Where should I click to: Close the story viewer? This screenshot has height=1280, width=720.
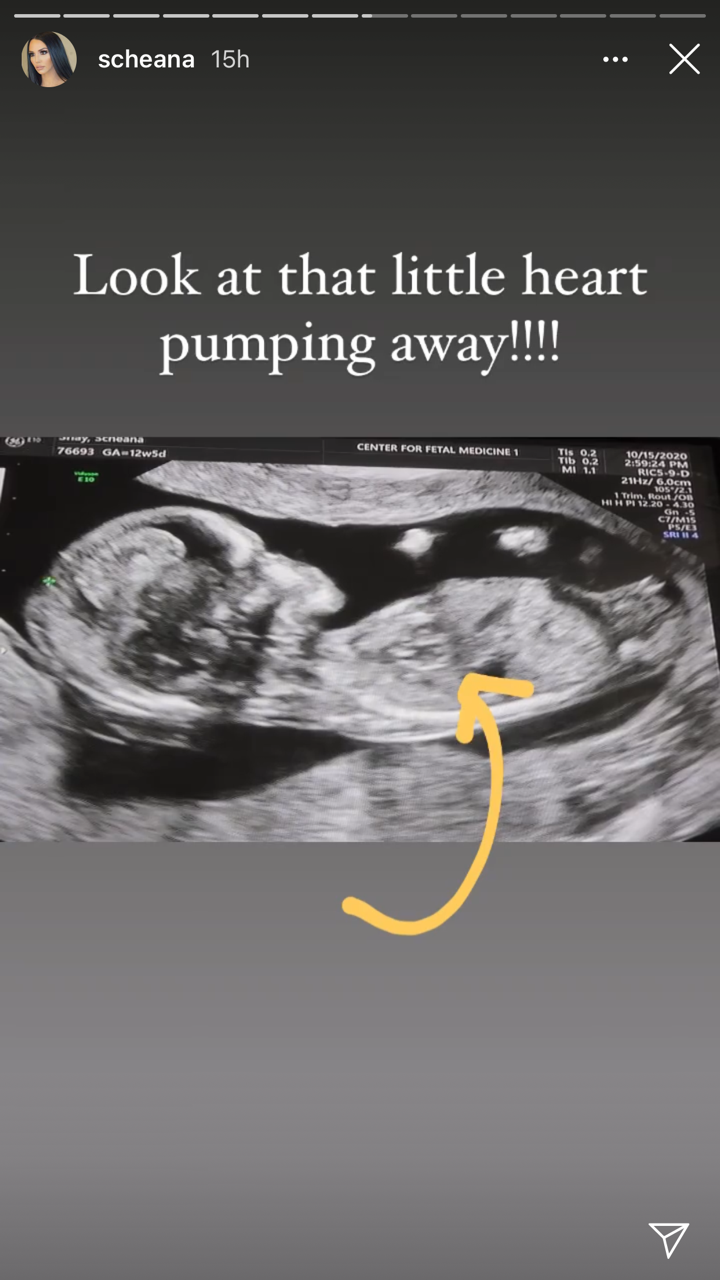(x=684, y=60)
